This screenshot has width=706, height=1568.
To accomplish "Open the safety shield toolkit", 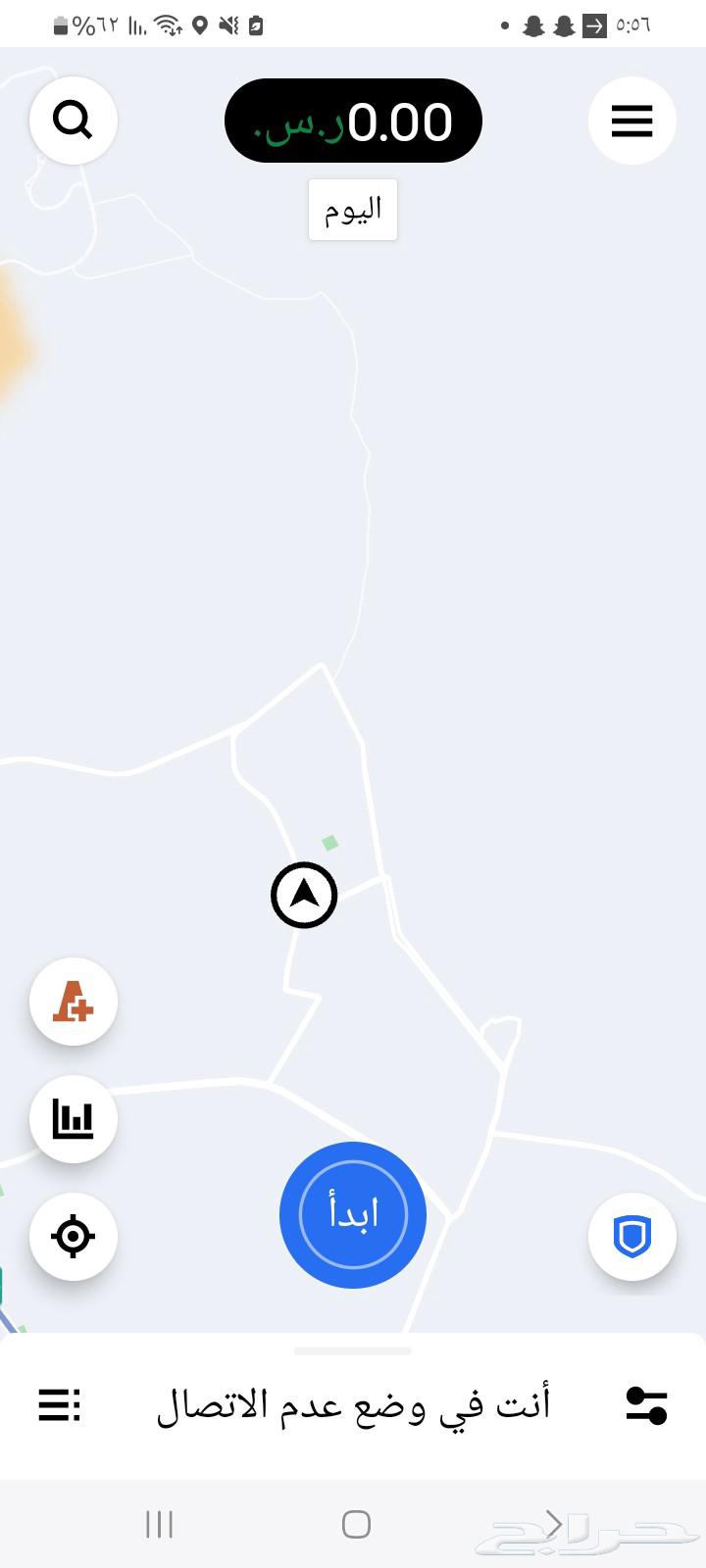I will coord(632,1237).
